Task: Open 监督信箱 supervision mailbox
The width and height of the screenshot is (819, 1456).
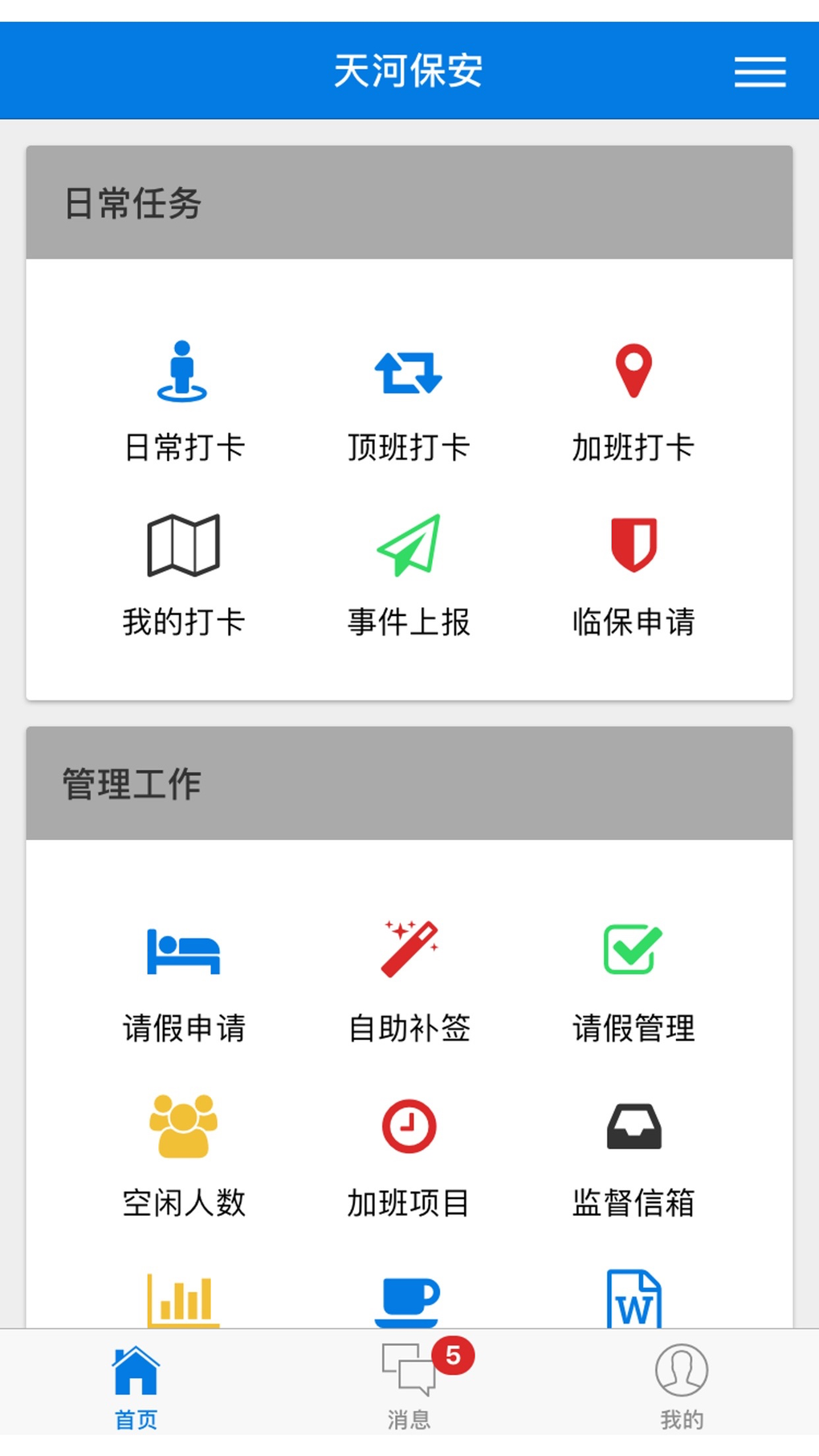Action: pyautogui.click(x=634, y=1156)
